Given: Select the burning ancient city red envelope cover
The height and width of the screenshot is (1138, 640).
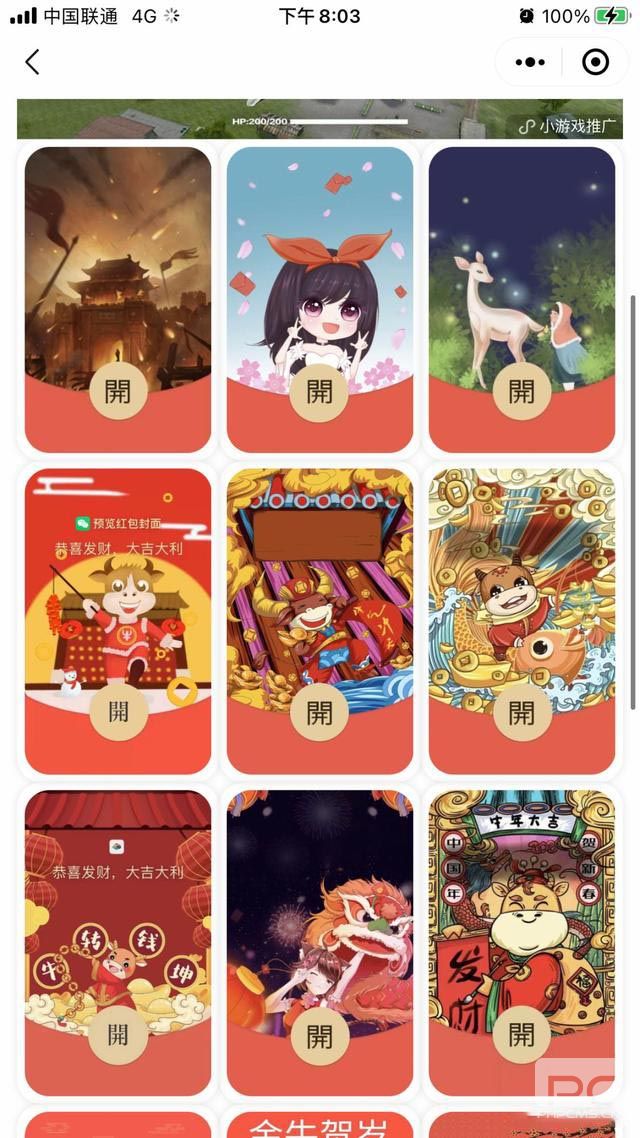Looking at the screenshot, I should [118, 300].
